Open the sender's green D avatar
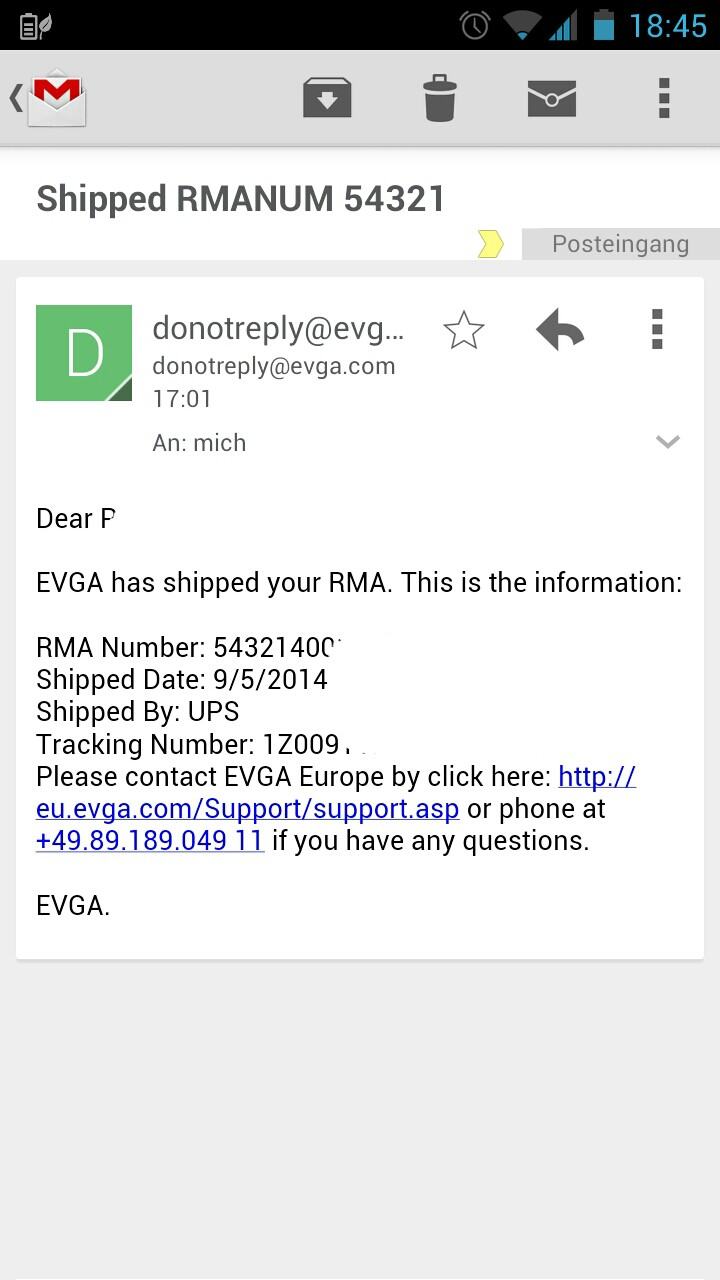This screenshot has width=720, height=1280. (x=84, y=353)
